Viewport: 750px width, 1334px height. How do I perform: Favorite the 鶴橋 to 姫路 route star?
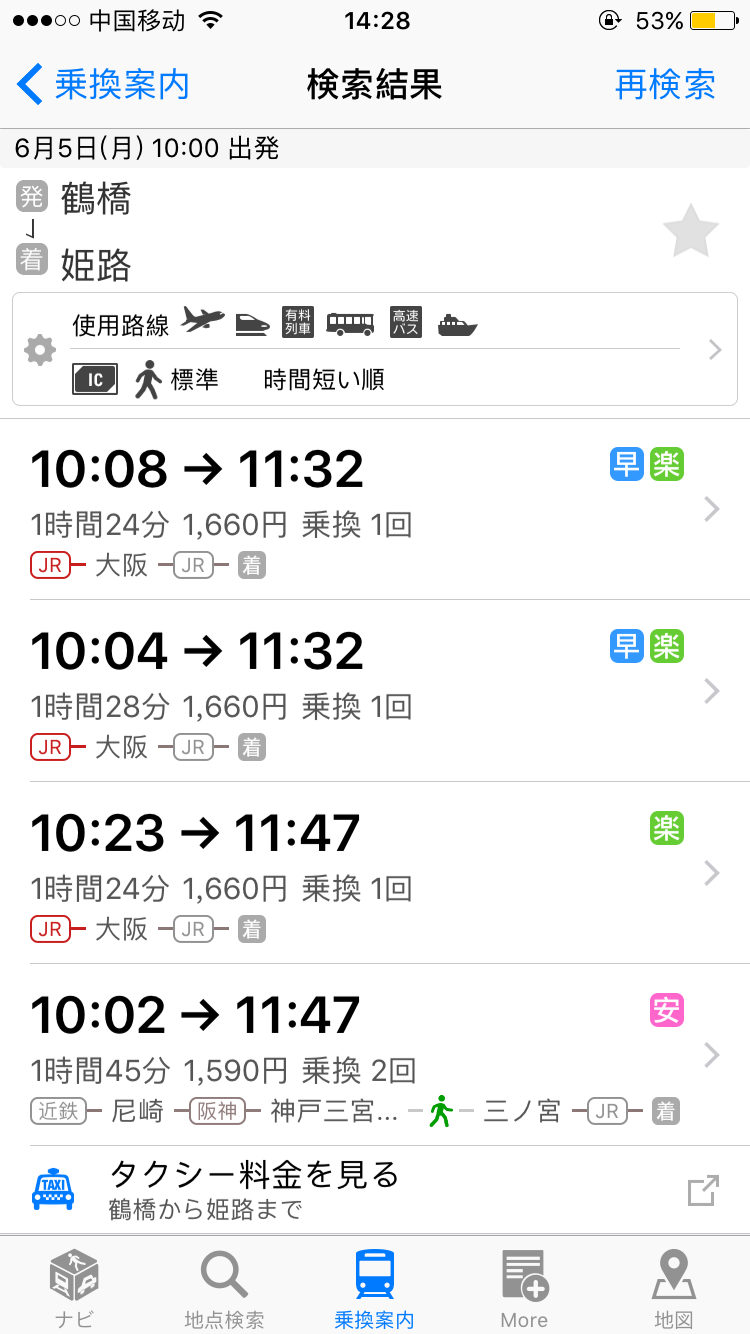(x=690, y=233)
